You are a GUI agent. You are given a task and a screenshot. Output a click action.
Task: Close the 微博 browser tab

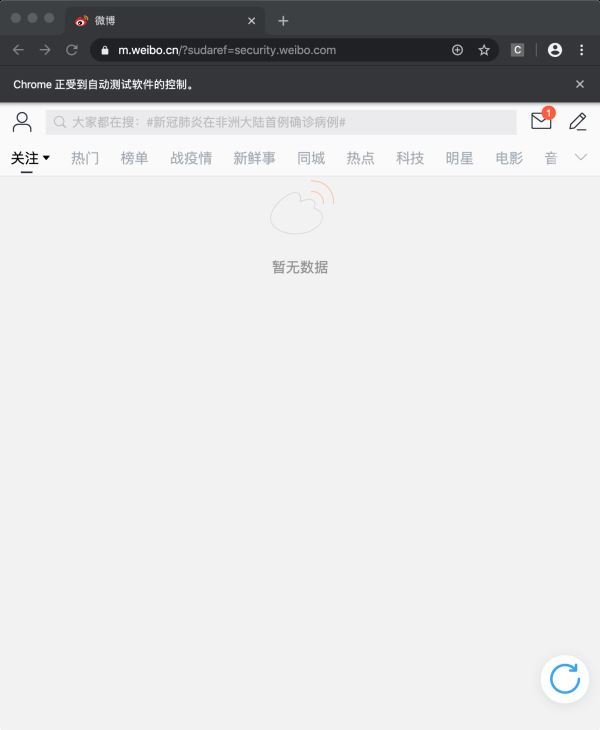(x=251, y=20)
